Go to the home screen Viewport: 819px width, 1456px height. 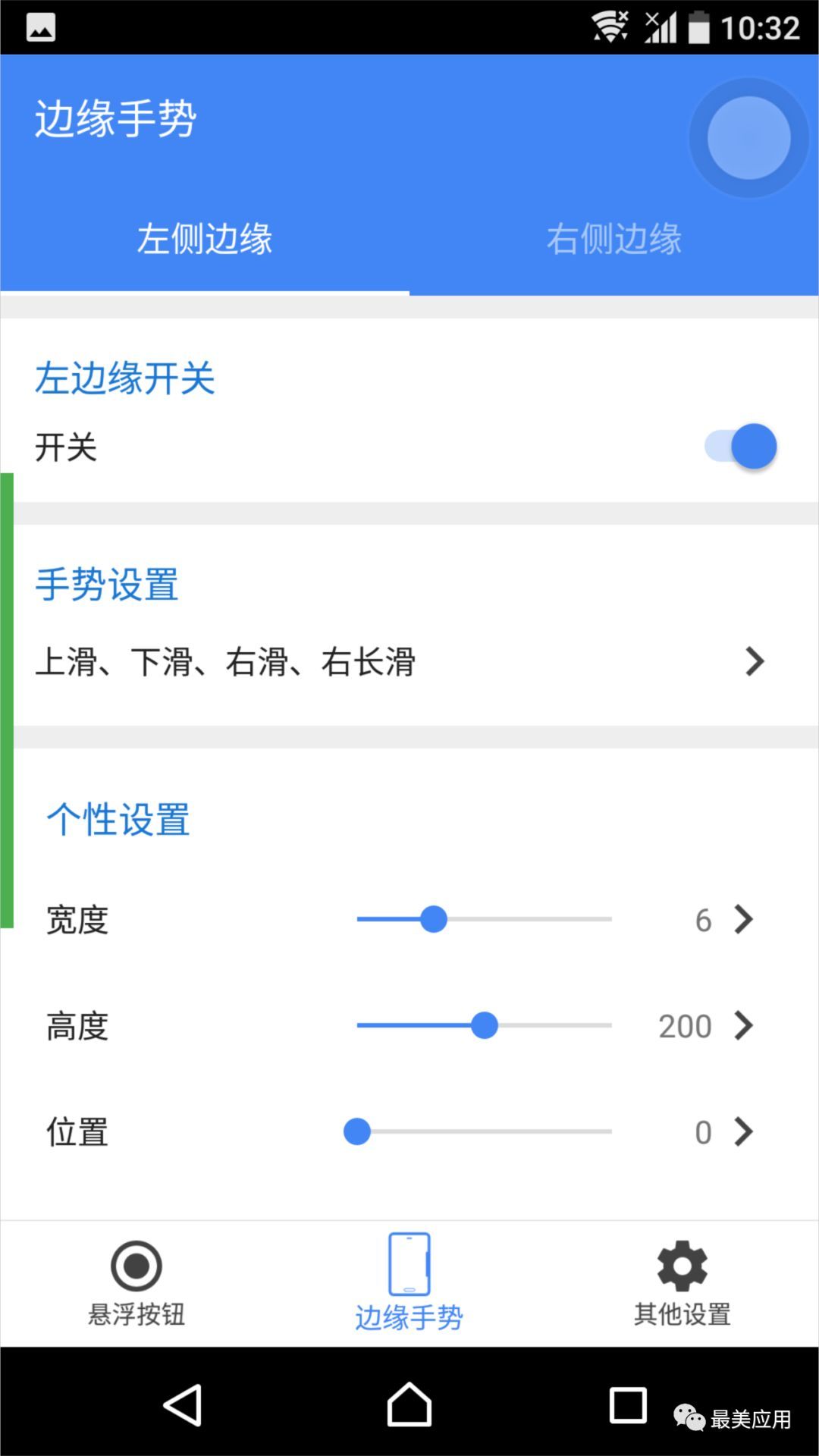(x=409, y=1405)
